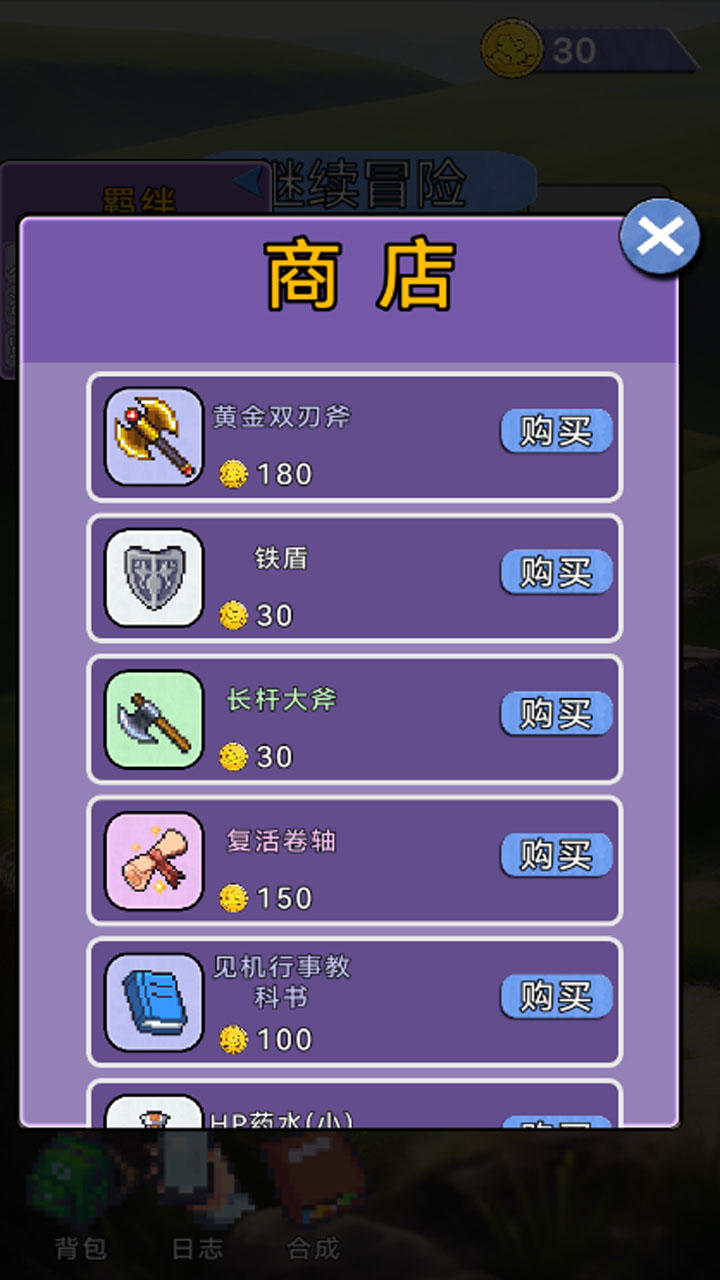Purchase the 见机行事教科书 book
The height and width of the screenshot is (1280, 720).
pos(556,997)
